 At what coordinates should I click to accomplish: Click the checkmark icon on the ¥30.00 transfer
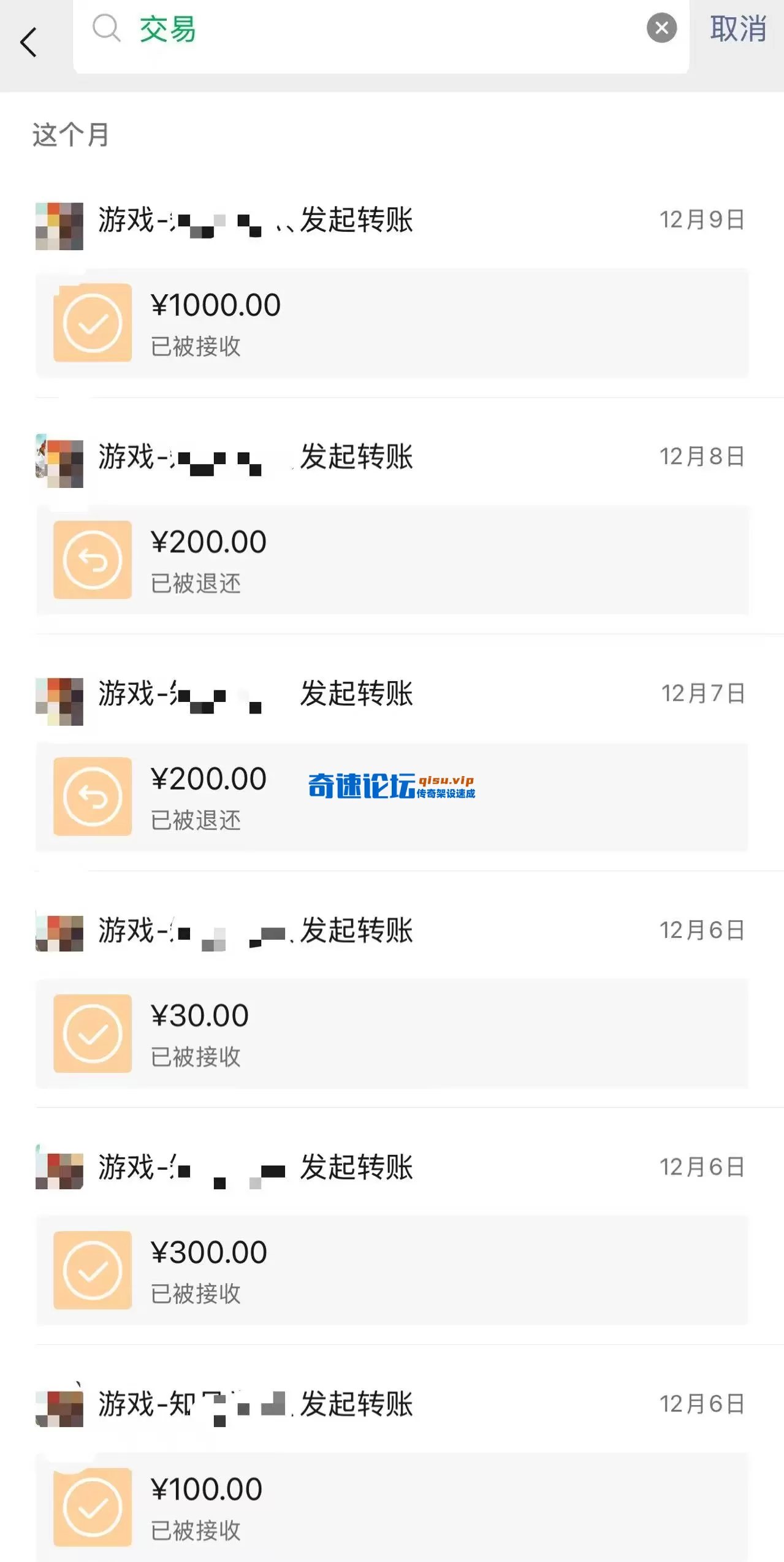pyautogui.click(x=92, y=1033)
